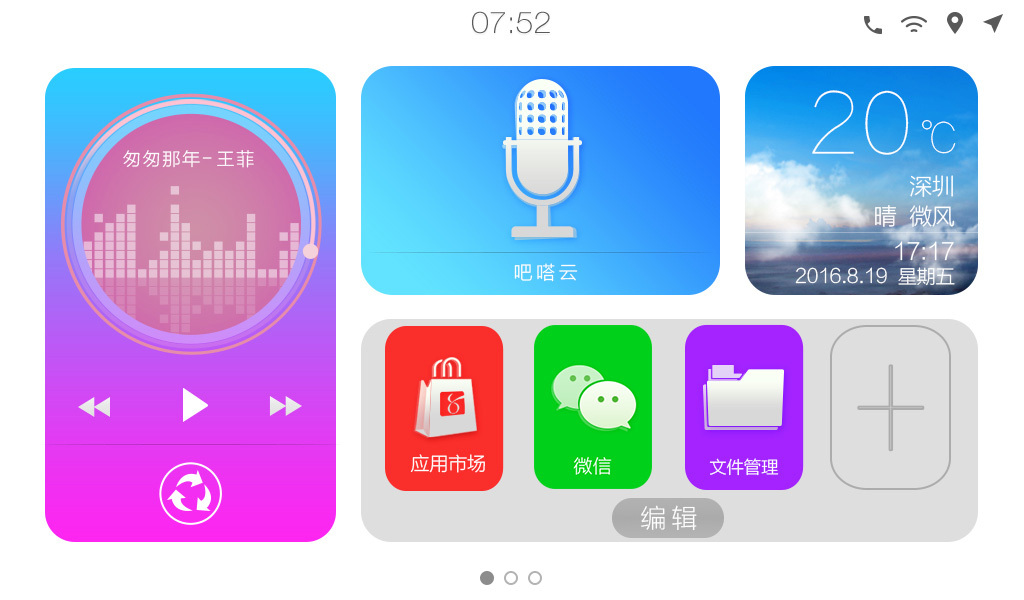Open the 文件管理 file manager
The image size is (1024, 600).
pos(744,407)
